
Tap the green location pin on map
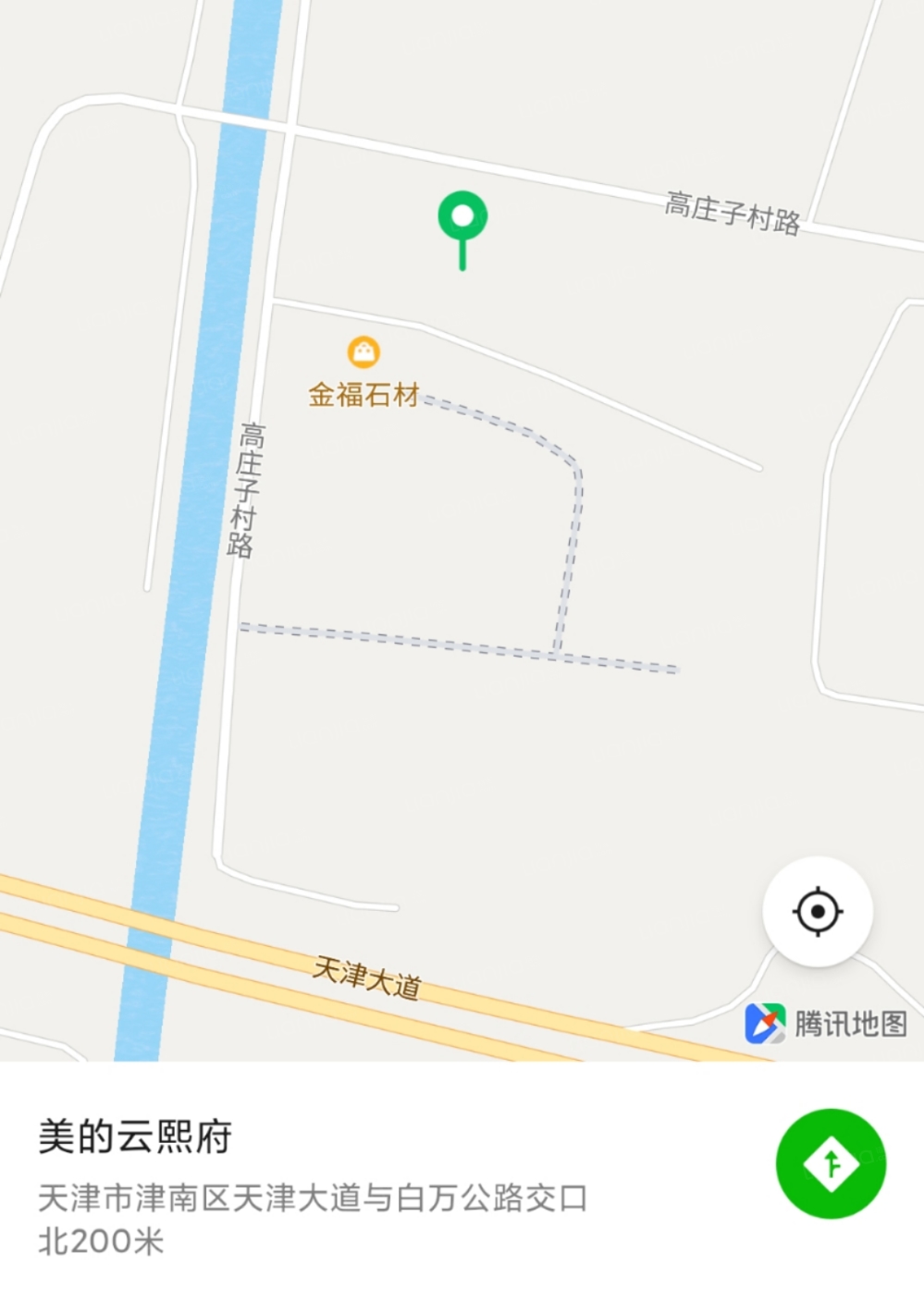pos(462,219)
